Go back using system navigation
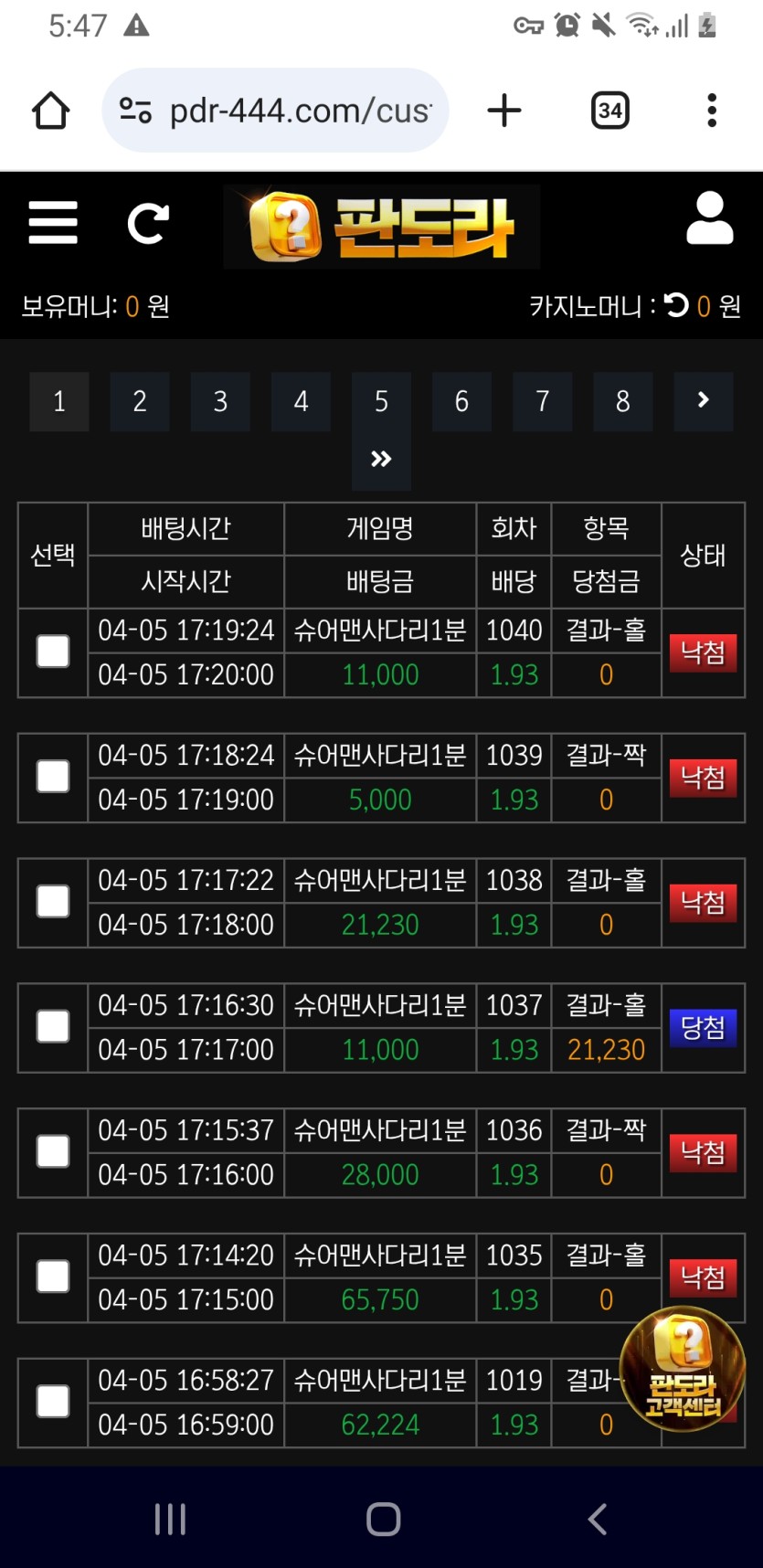This screenshot has height=1568, width=763. (x=597, y=1519)
